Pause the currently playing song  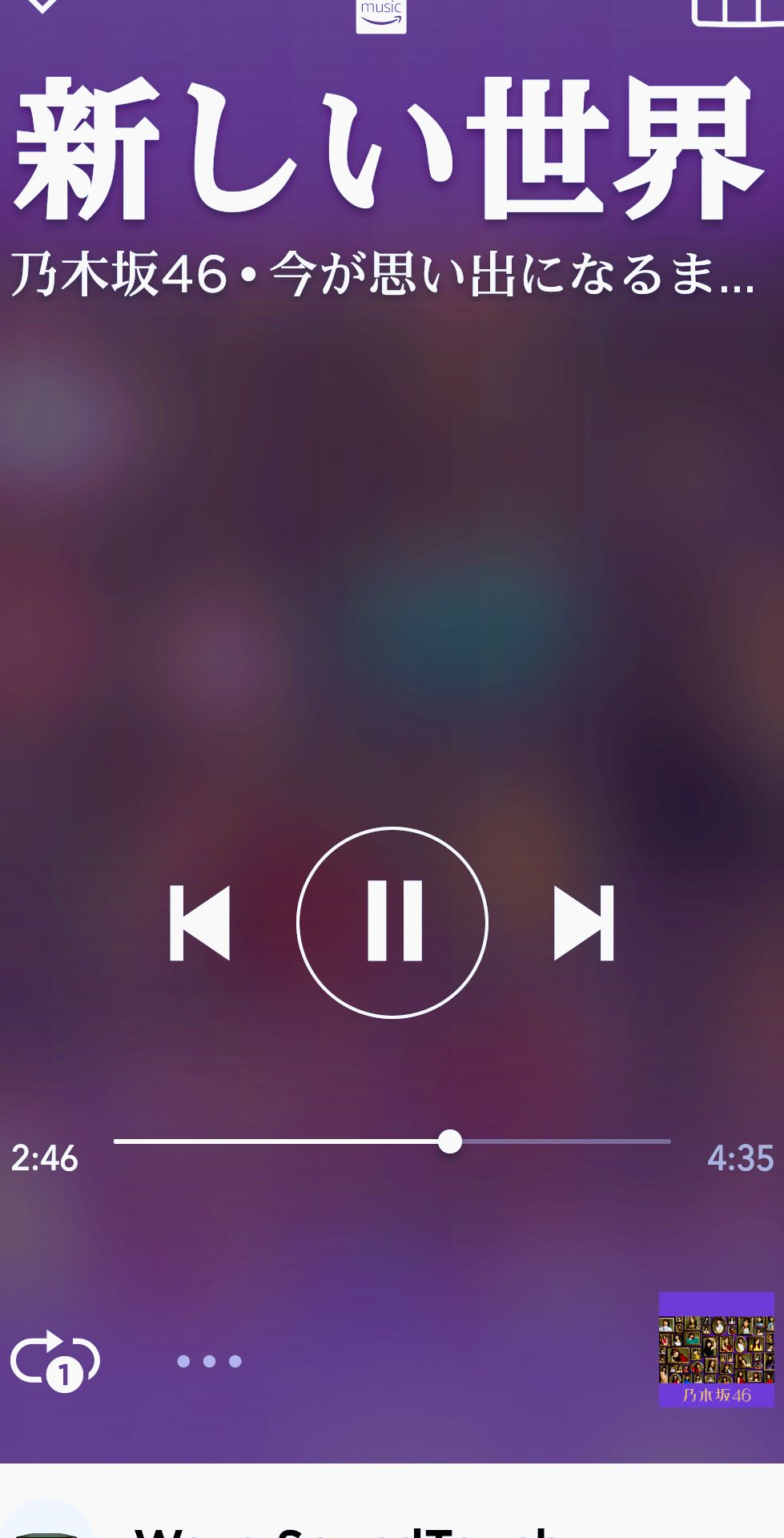click(x=392, y=922)
